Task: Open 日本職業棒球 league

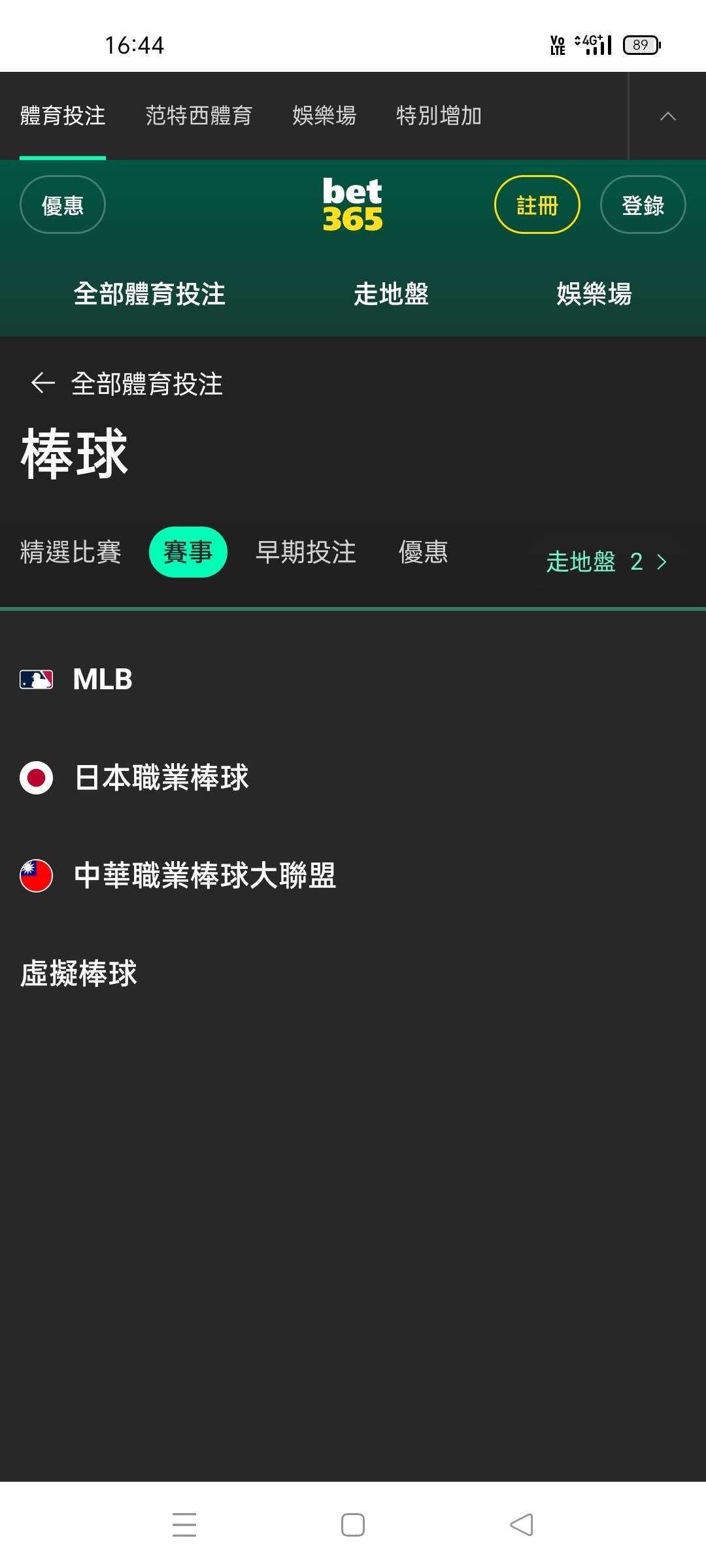Action: coord(353,777)
